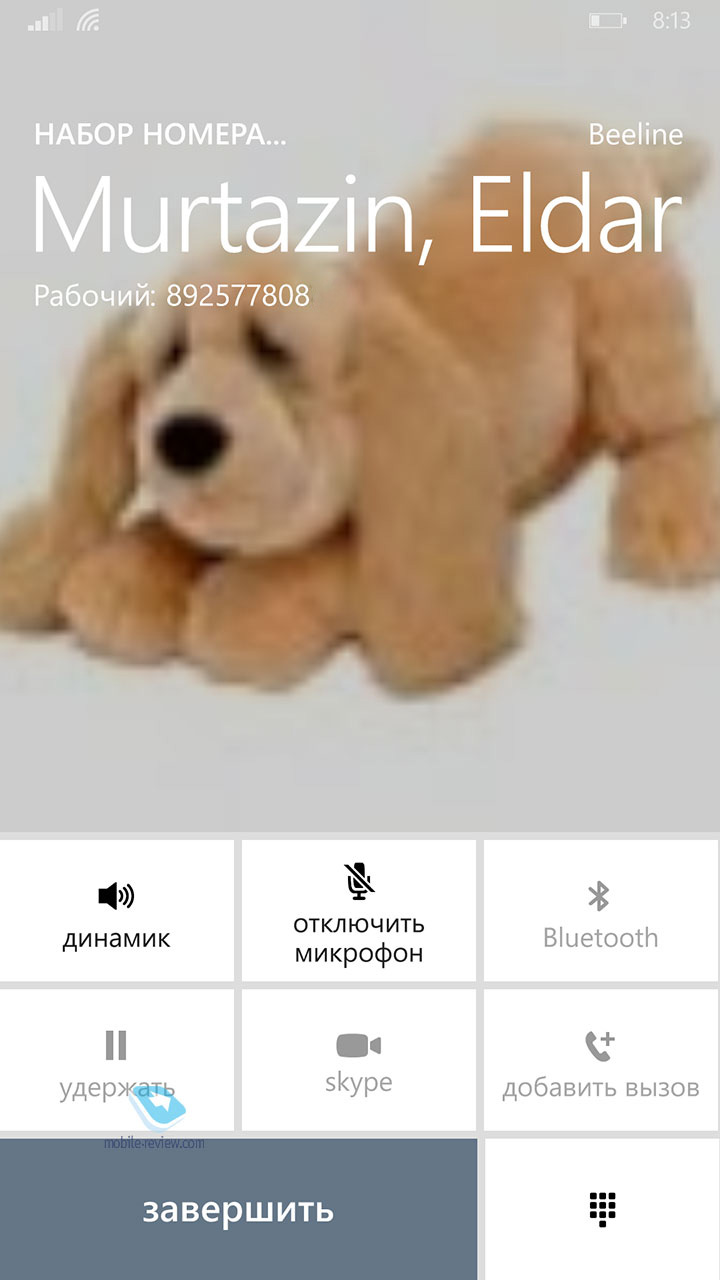Open the dial pad keypad
Screen dimensions: 720x1280
pos(601,1209)
